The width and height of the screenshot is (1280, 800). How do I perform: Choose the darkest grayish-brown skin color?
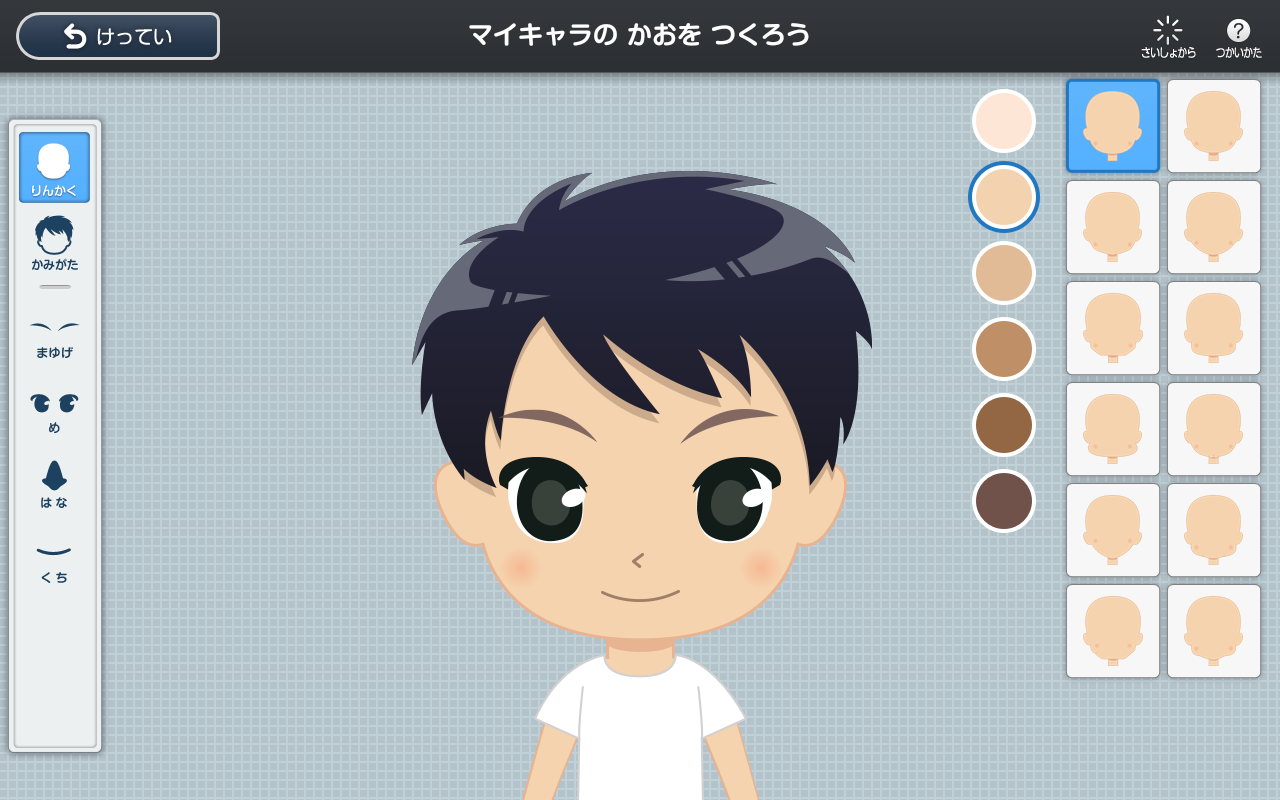pyautogui.click(x=1003, y=501)
